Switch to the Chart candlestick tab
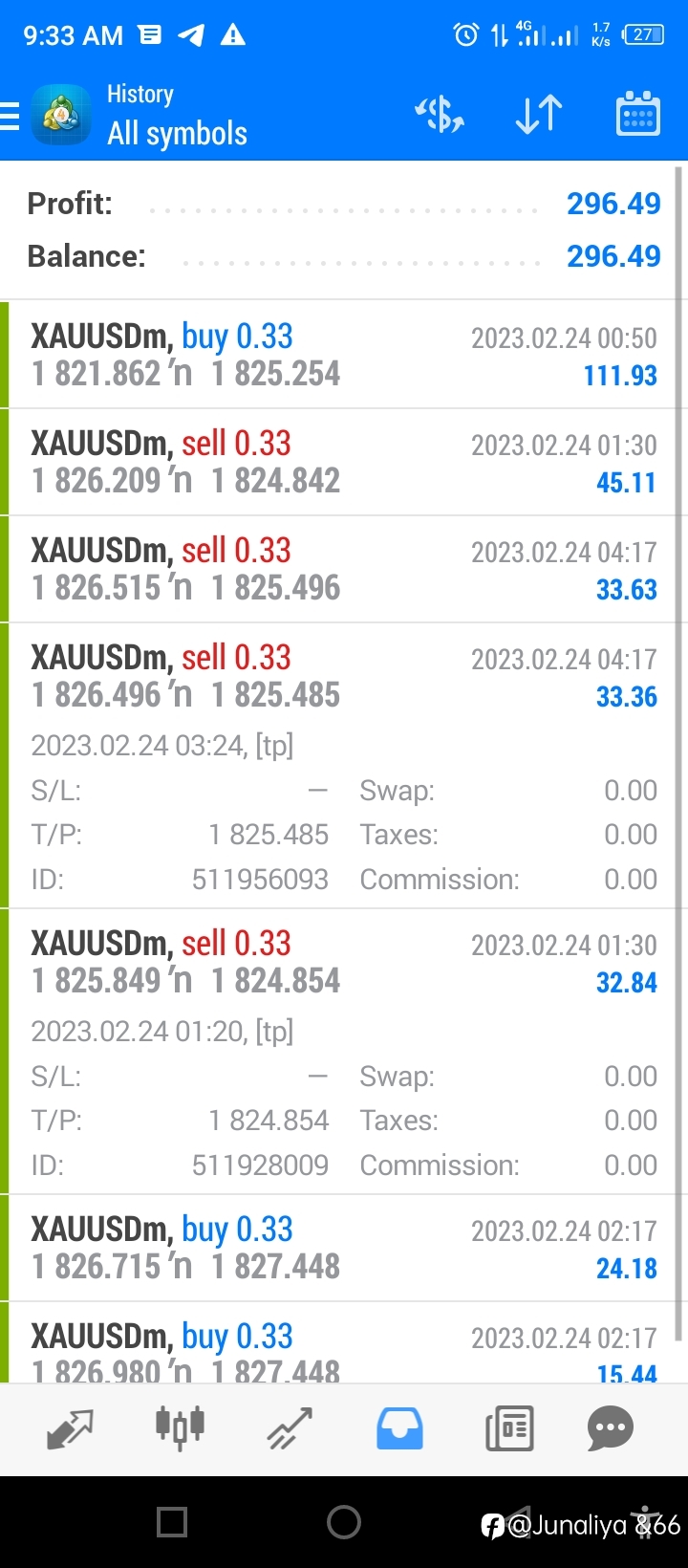 point(180,1428)
